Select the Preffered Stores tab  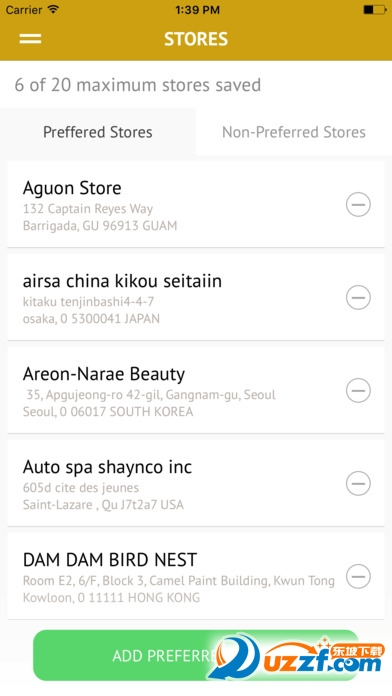(98, 132)
